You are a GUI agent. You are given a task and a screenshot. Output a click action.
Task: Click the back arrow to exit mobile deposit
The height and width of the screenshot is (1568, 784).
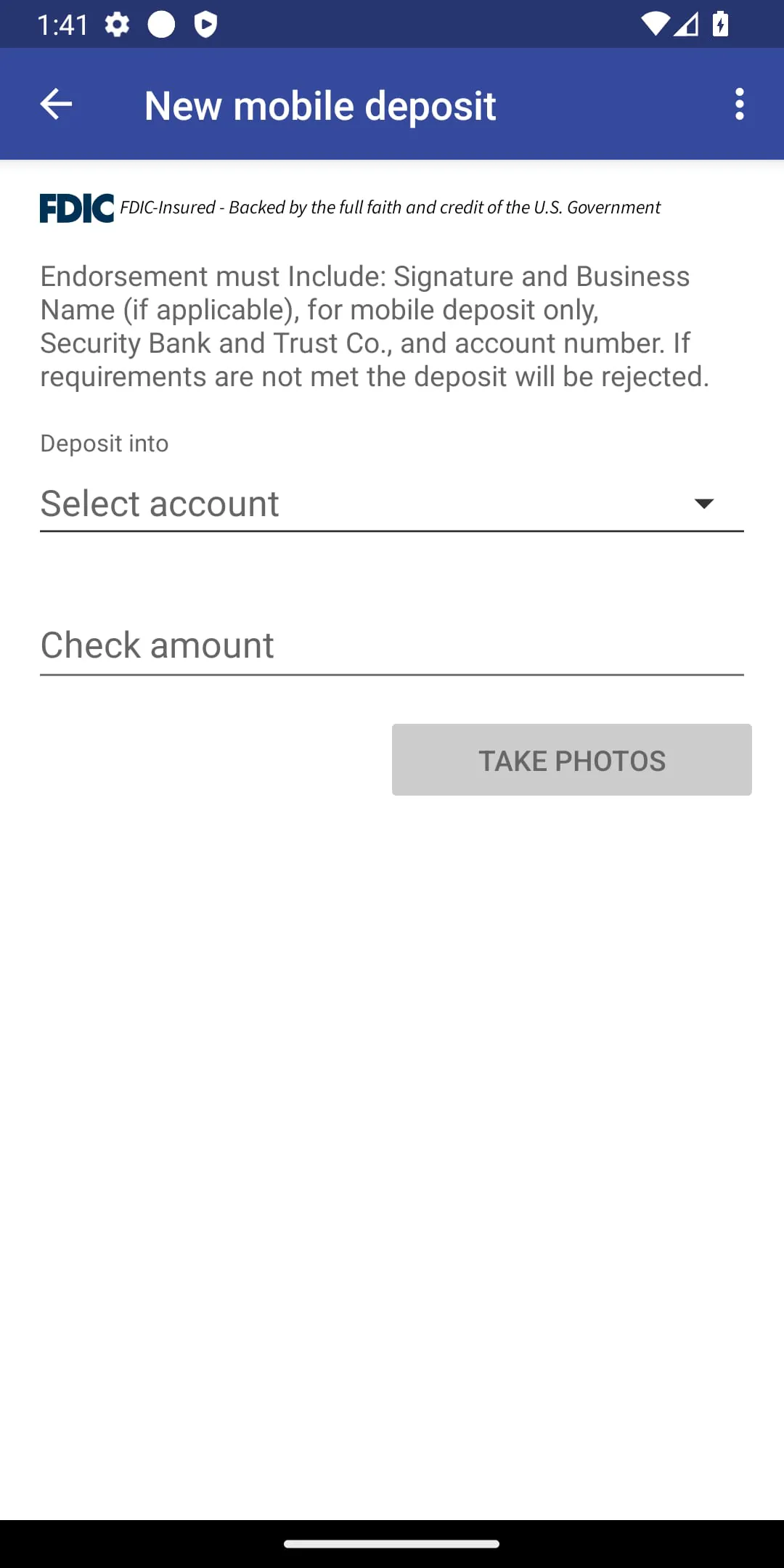coord(55,104)
